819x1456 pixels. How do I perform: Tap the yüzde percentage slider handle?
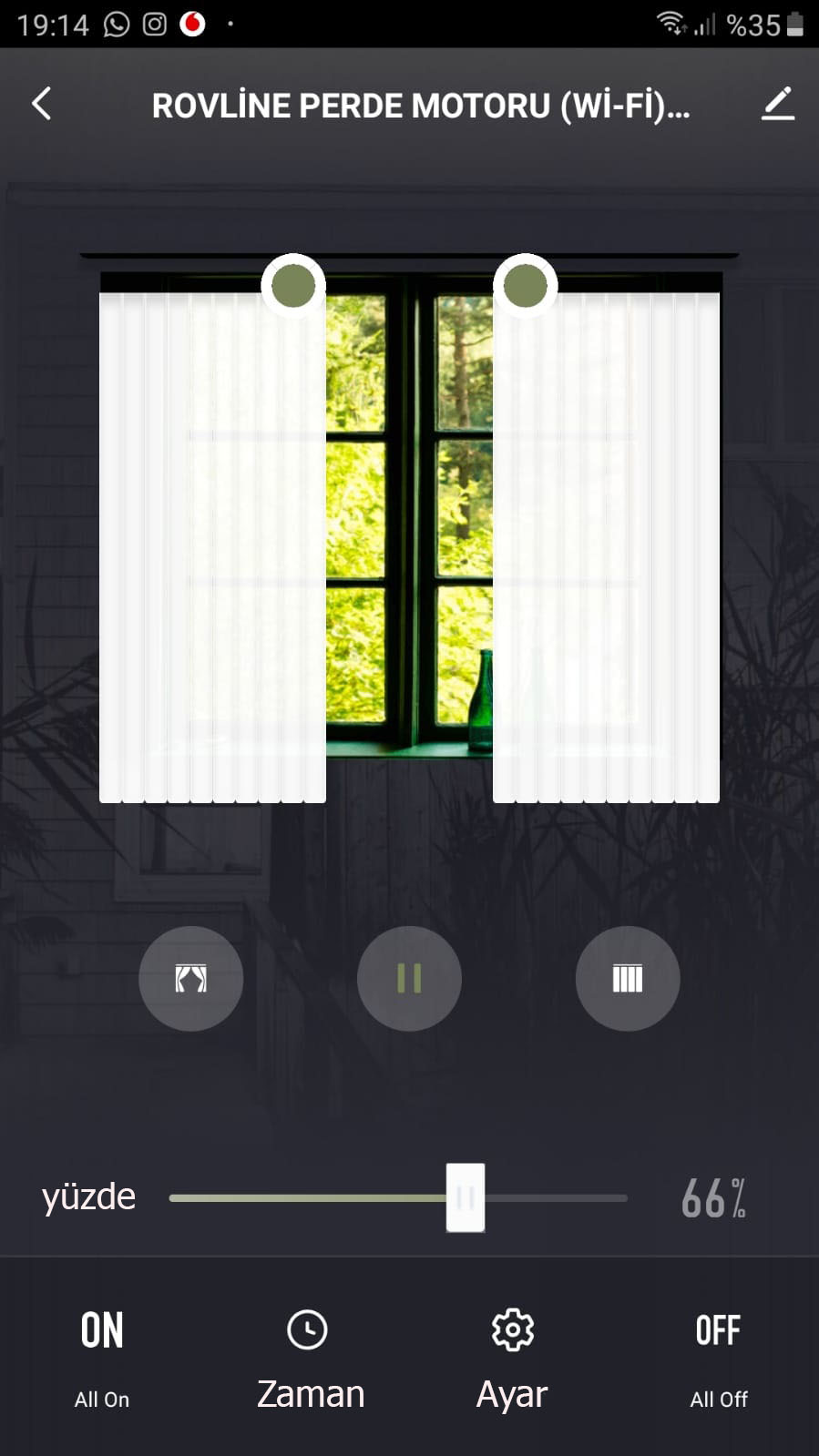pos(465,1197)
